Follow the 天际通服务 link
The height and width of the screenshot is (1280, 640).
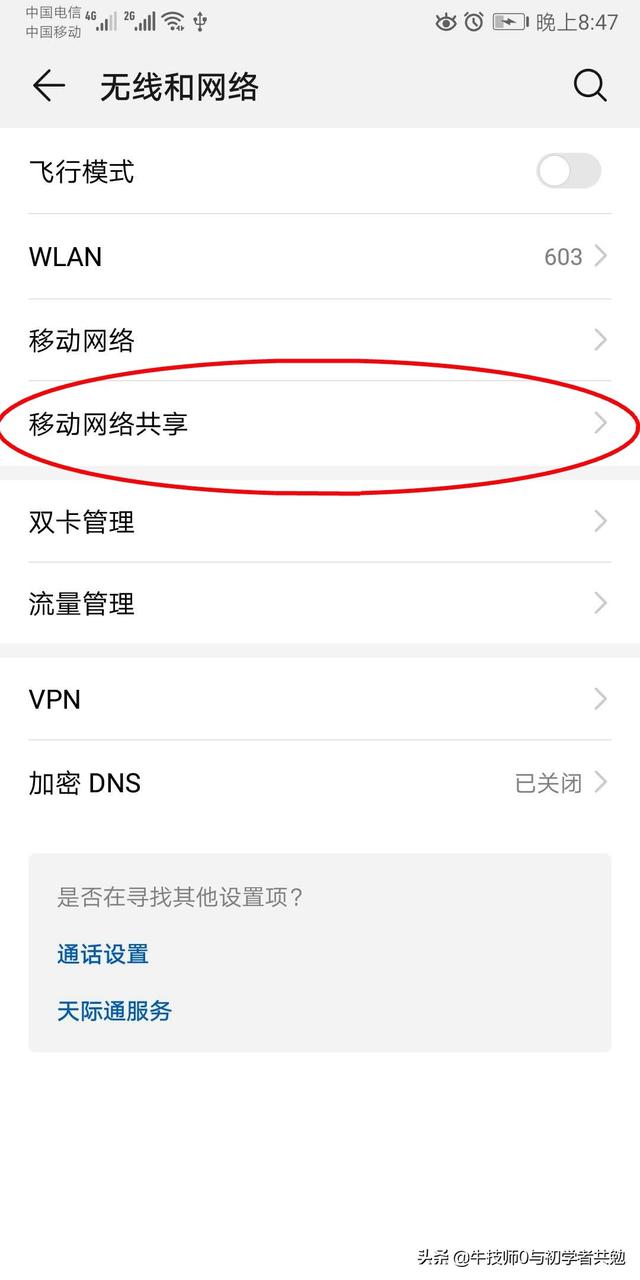[x=115, y=1011]
